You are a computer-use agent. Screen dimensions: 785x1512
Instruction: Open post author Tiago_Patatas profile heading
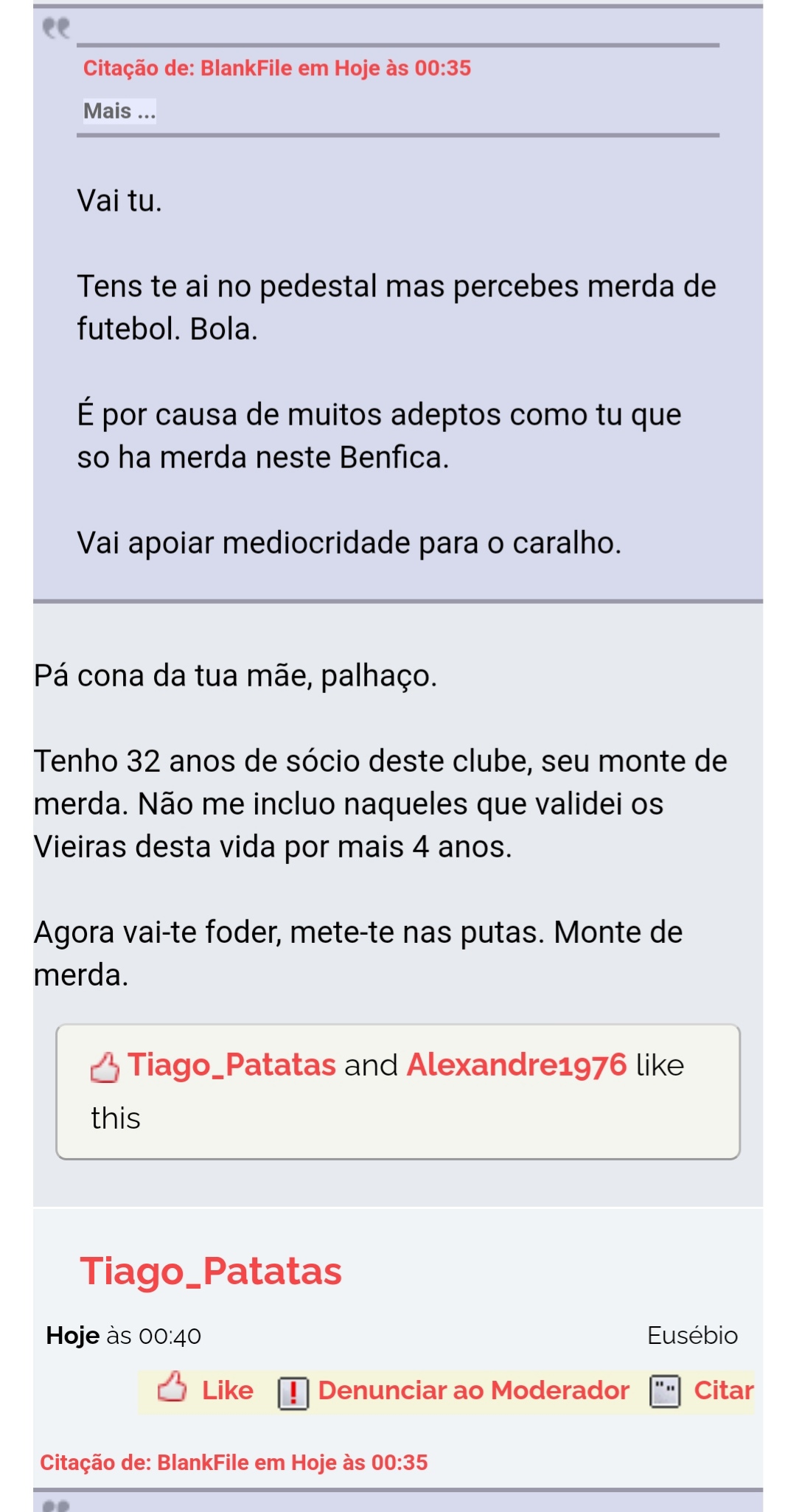tap(211, 1272)
